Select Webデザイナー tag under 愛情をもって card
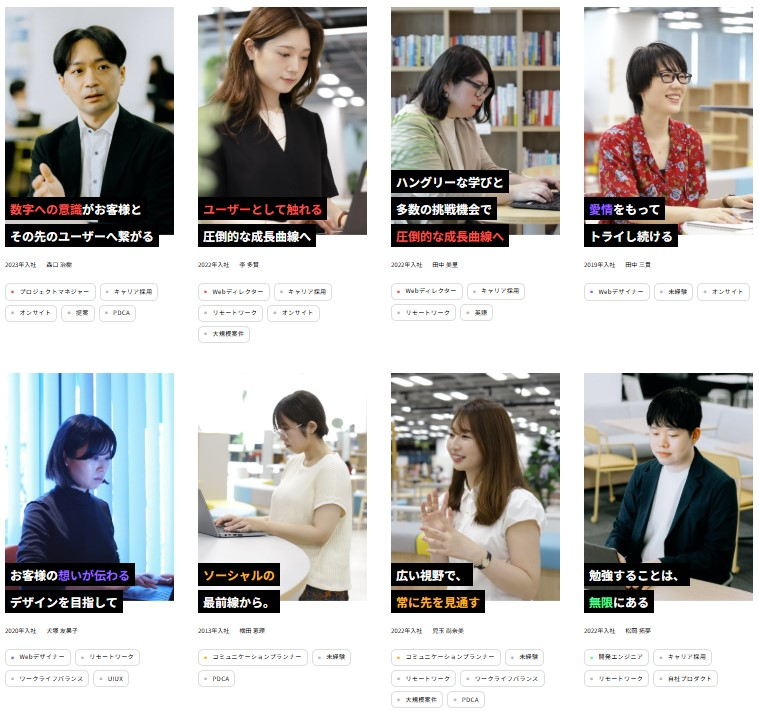Screen dimensions: 759x711 click(617, 292)
